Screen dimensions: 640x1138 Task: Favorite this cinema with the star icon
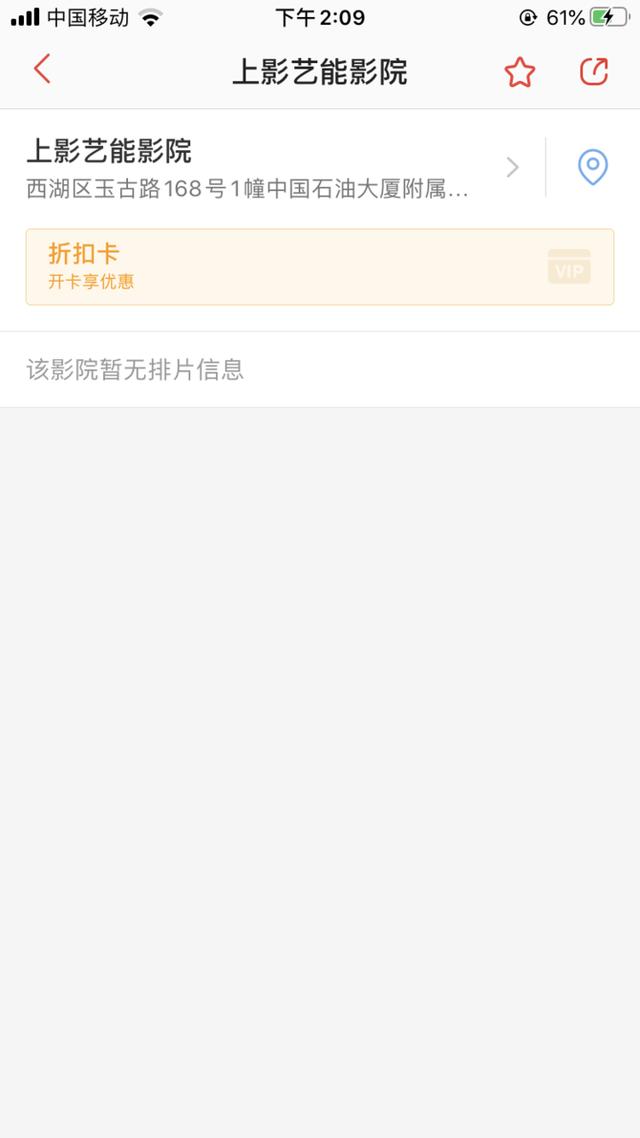click(x=519, y=72)
